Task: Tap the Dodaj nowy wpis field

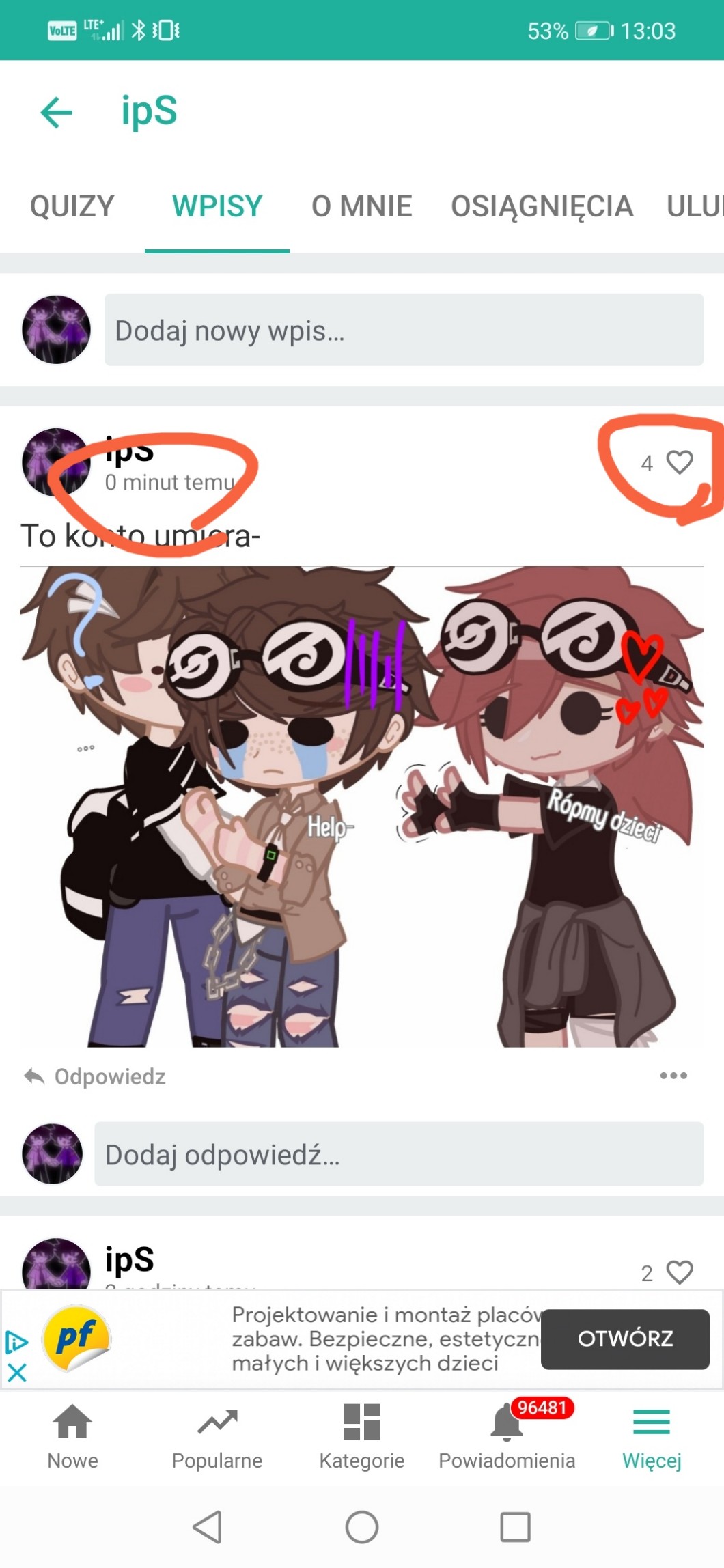Action: coord(404,330)
